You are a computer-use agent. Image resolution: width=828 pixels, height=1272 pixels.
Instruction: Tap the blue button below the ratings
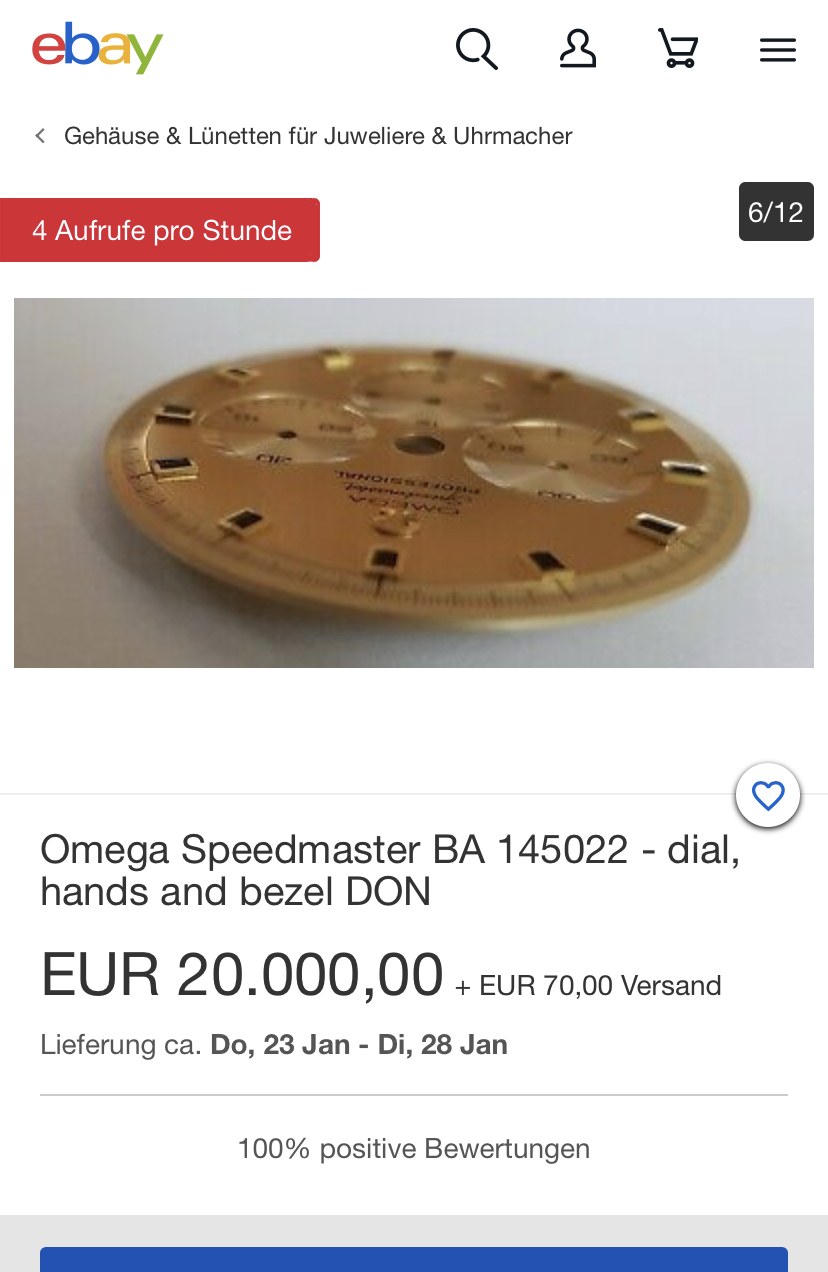(x=414, y=1259)
